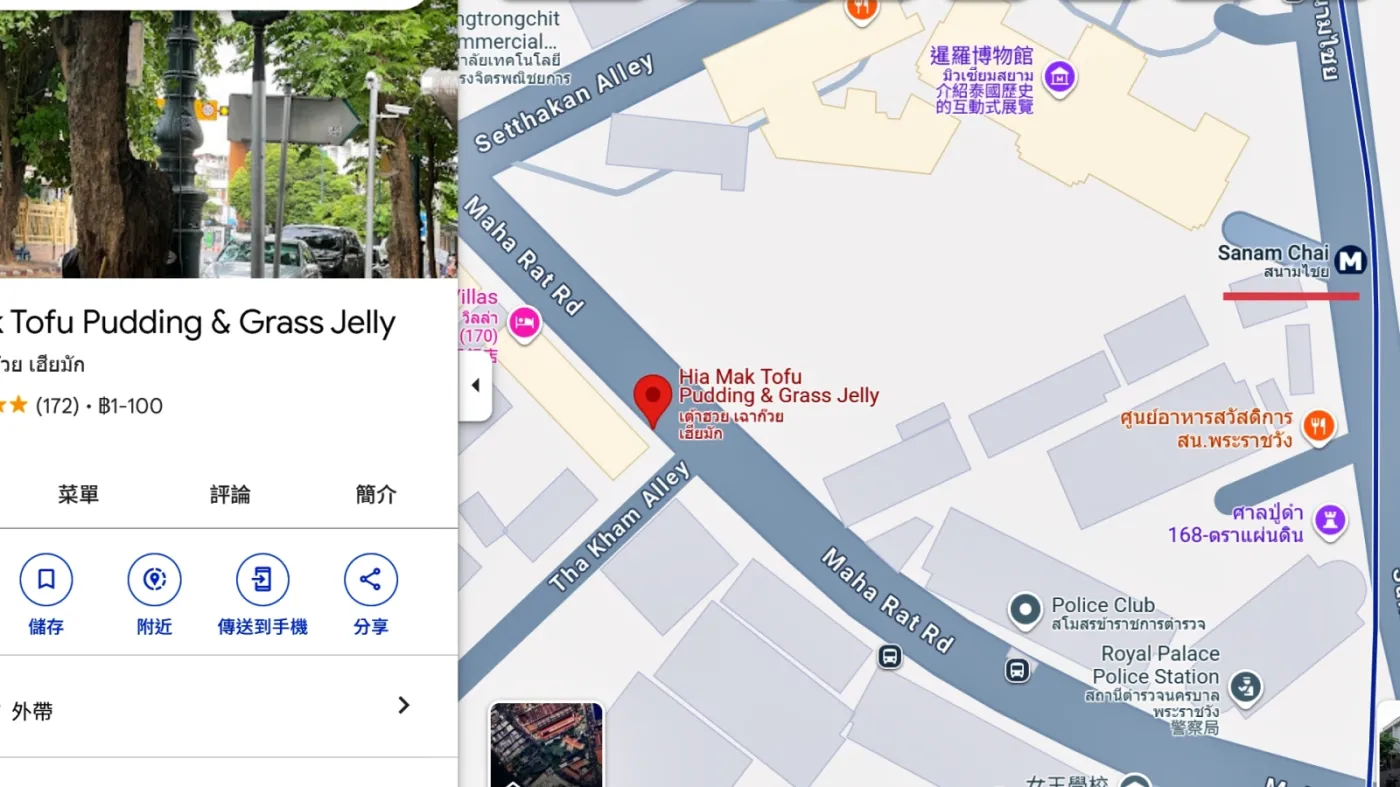Viewport: 1400px width, 787px height.
Task: Switch to the 菜單 tab
Action: click(x=78, y=494)
